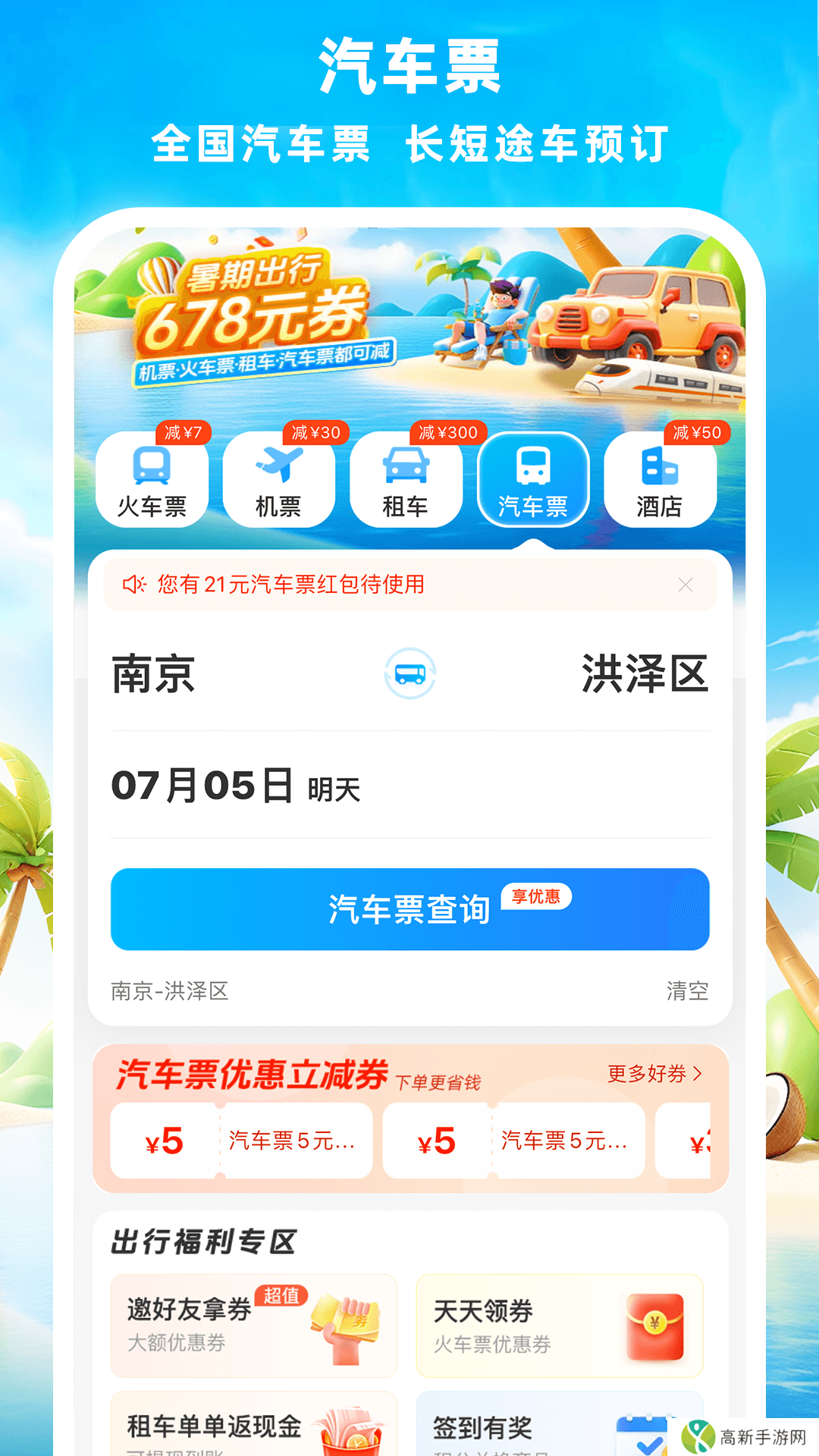Dismiss the 21元汽车票红包 banner
Image resolution: width=819 pixels, height=1456 pixels.
click(x=685, y=584)
